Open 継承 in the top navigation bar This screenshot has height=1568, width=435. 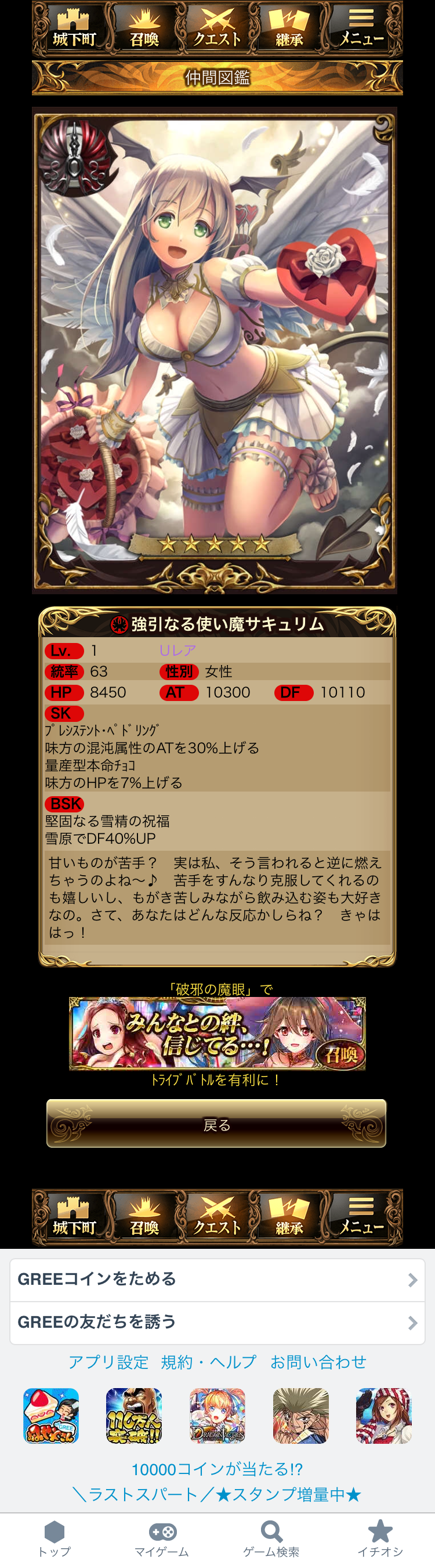(289, 28)
